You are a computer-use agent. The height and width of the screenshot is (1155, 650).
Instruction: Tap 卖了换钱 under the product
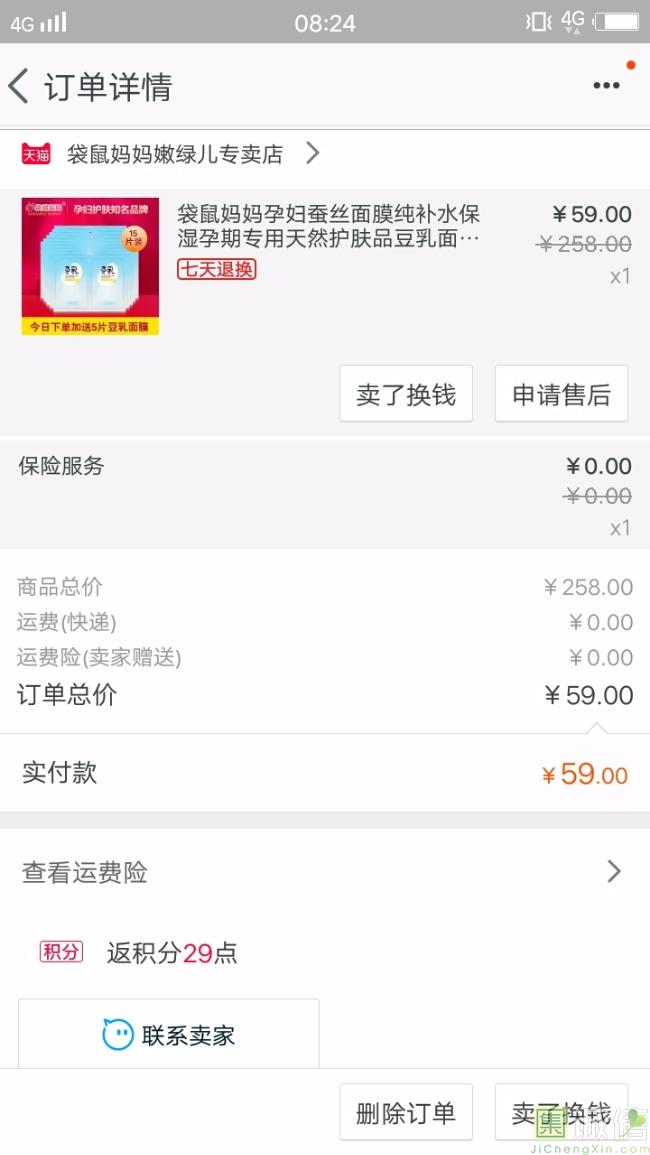406,394
